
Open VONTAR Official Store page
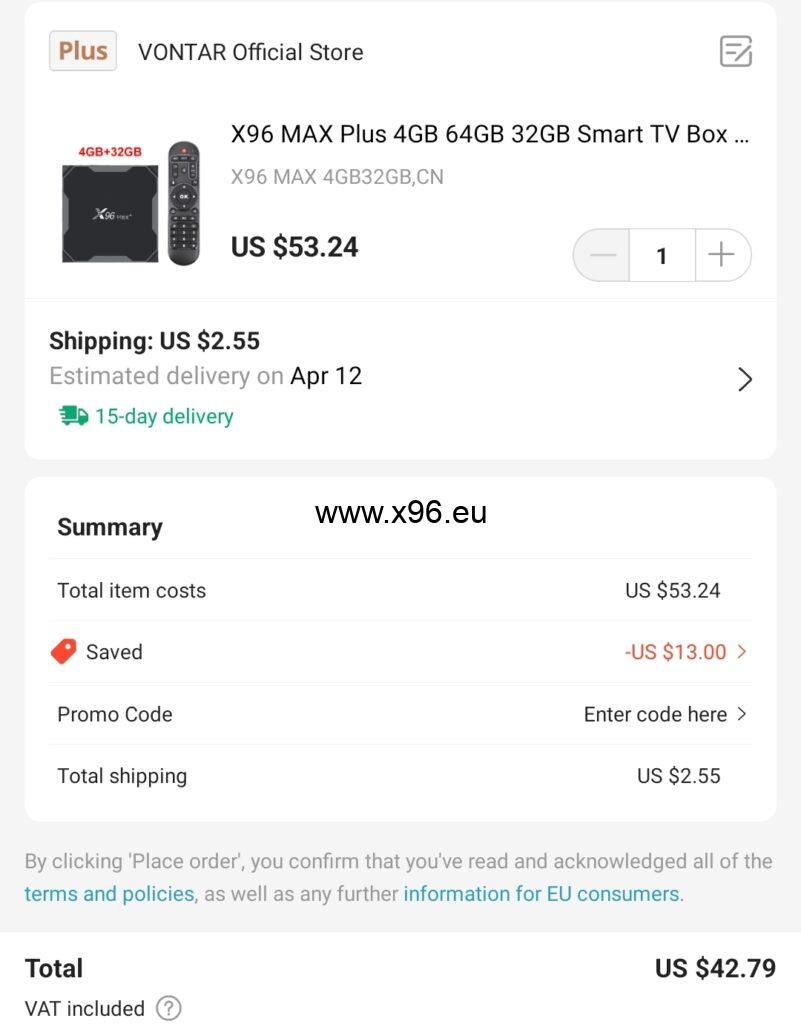[x=250, y=52]
